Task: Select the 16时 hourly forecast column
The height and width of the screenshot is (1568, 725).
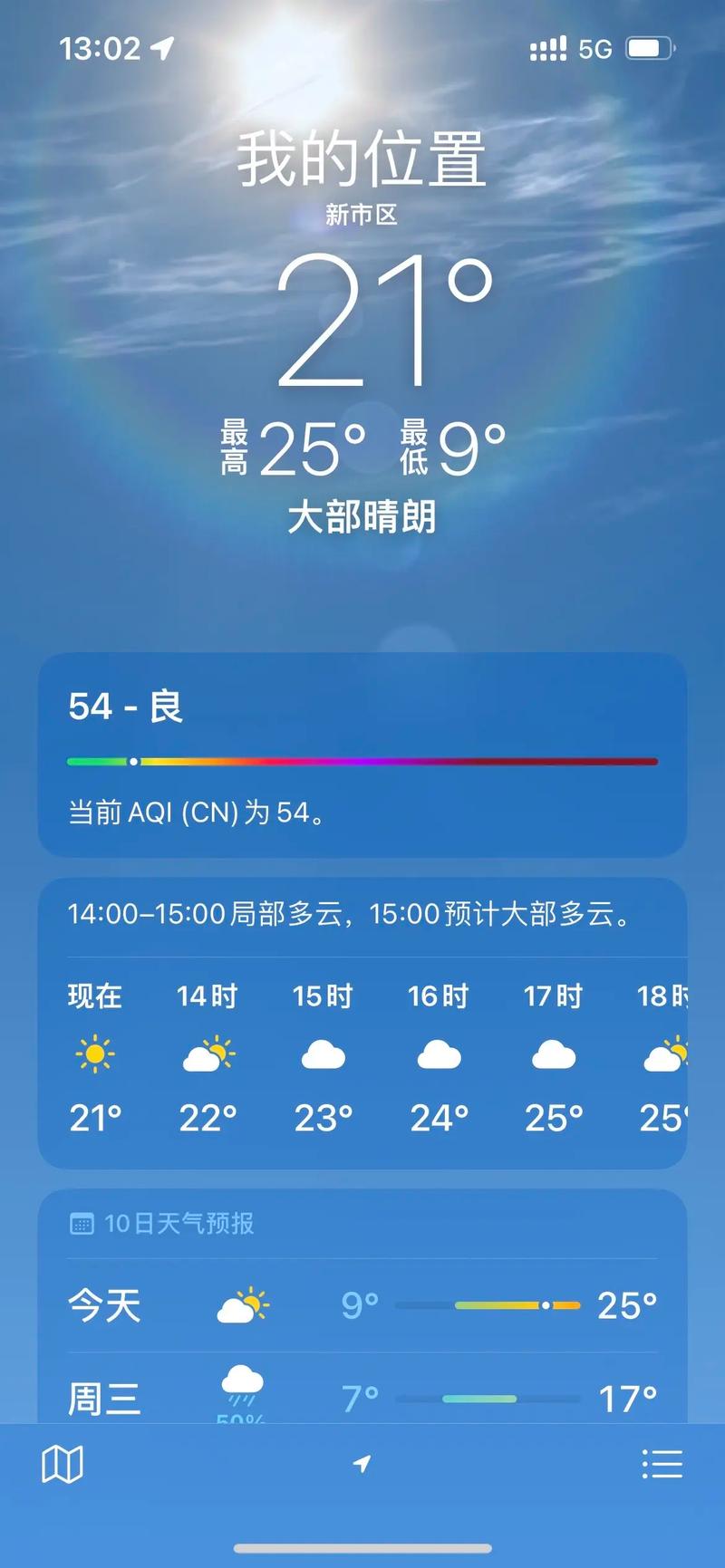Action: click(439, 1055)
